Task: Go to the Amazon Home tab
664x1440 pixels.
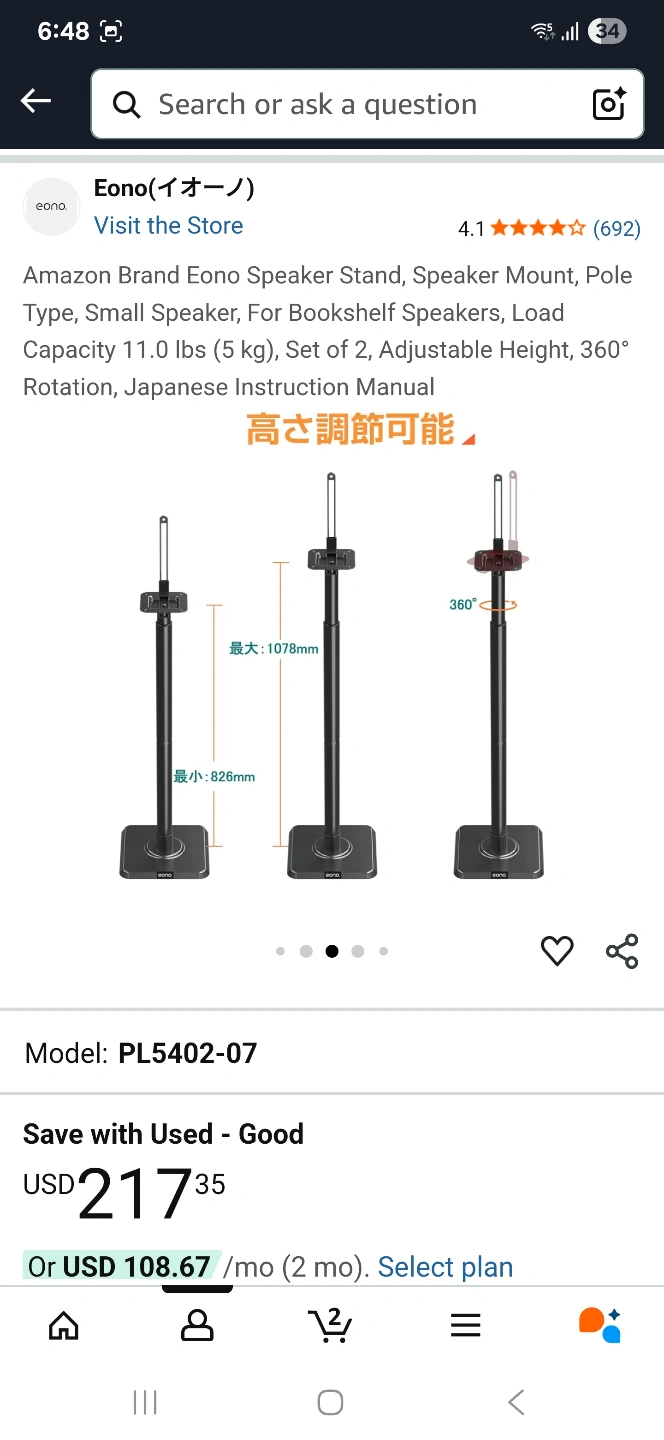Action: click(x=64, y=1326)
